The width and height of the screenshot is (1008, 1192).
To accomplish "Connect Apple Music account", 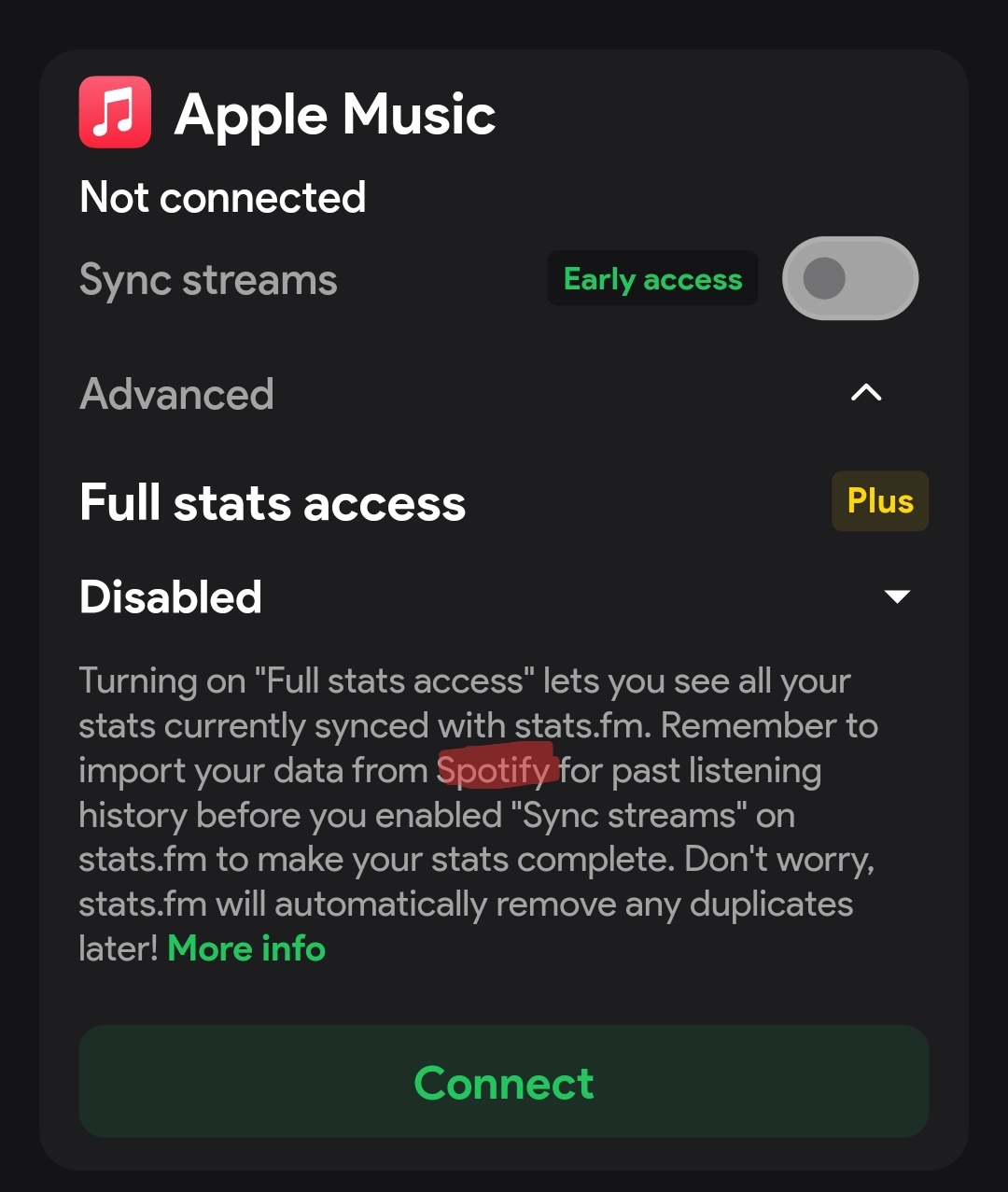I will click(x=503, y=1082).
